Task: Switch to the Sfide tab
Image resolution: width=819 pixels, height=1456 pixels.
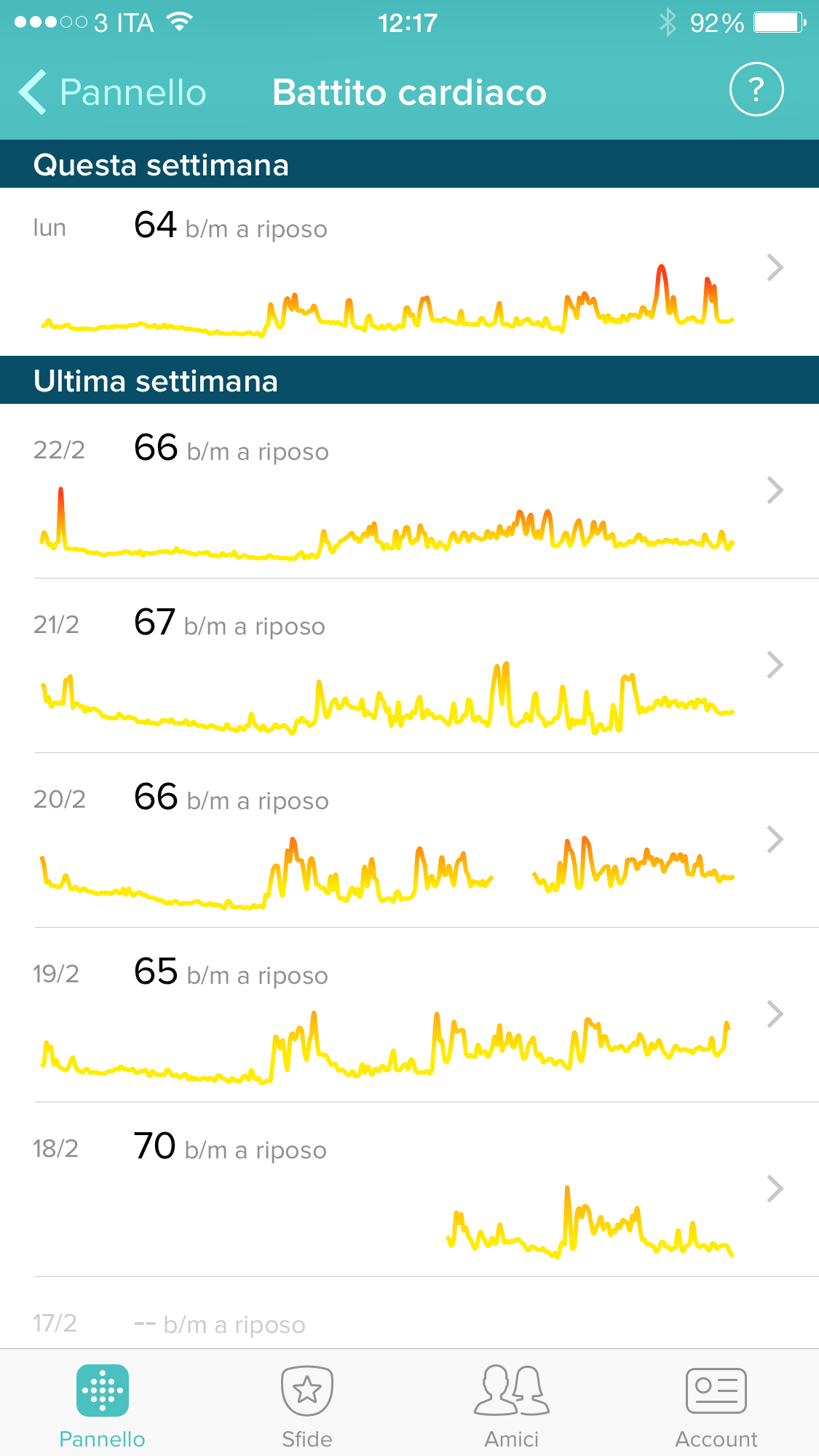Action: coord(307,1405)
